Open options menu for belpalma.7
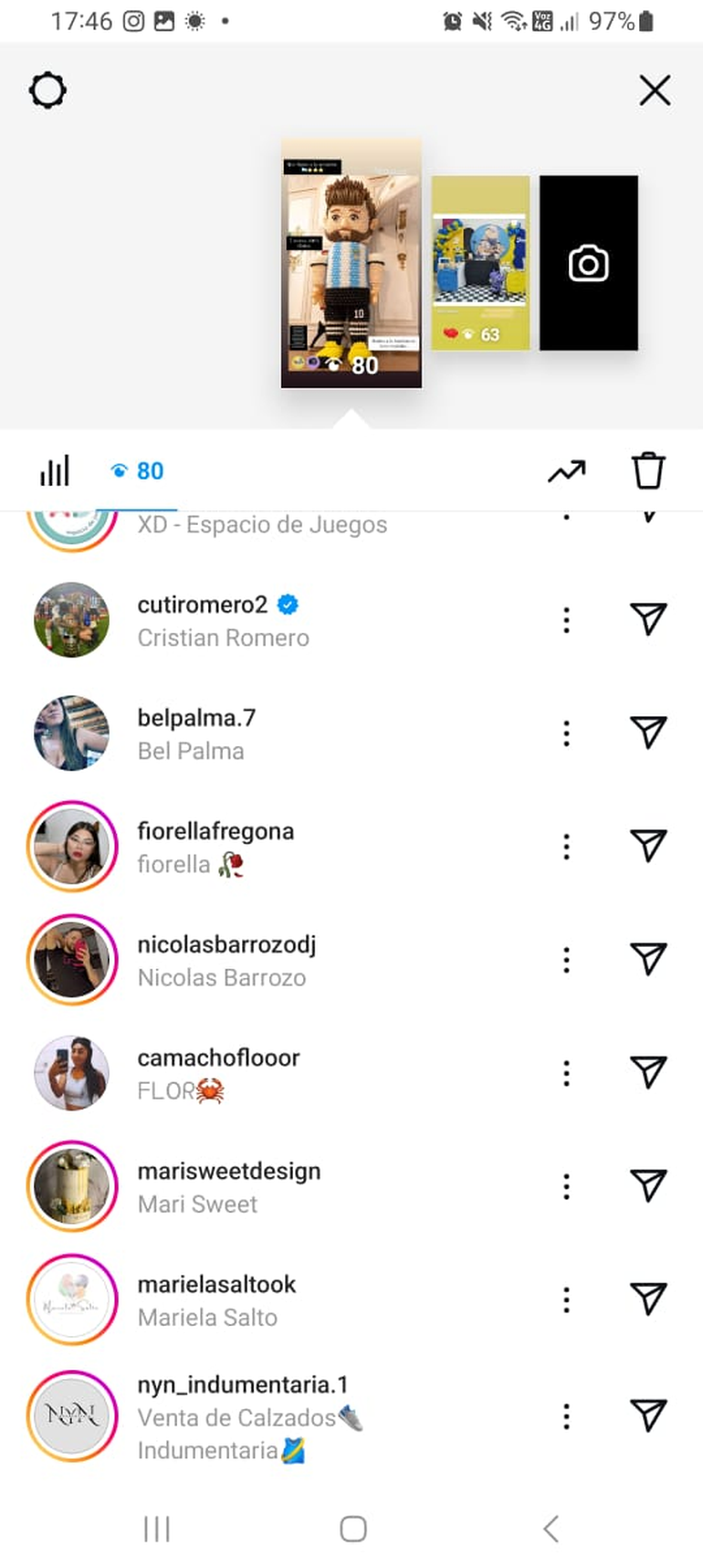This screenshot has width=703, height=1568. [566, 733]
